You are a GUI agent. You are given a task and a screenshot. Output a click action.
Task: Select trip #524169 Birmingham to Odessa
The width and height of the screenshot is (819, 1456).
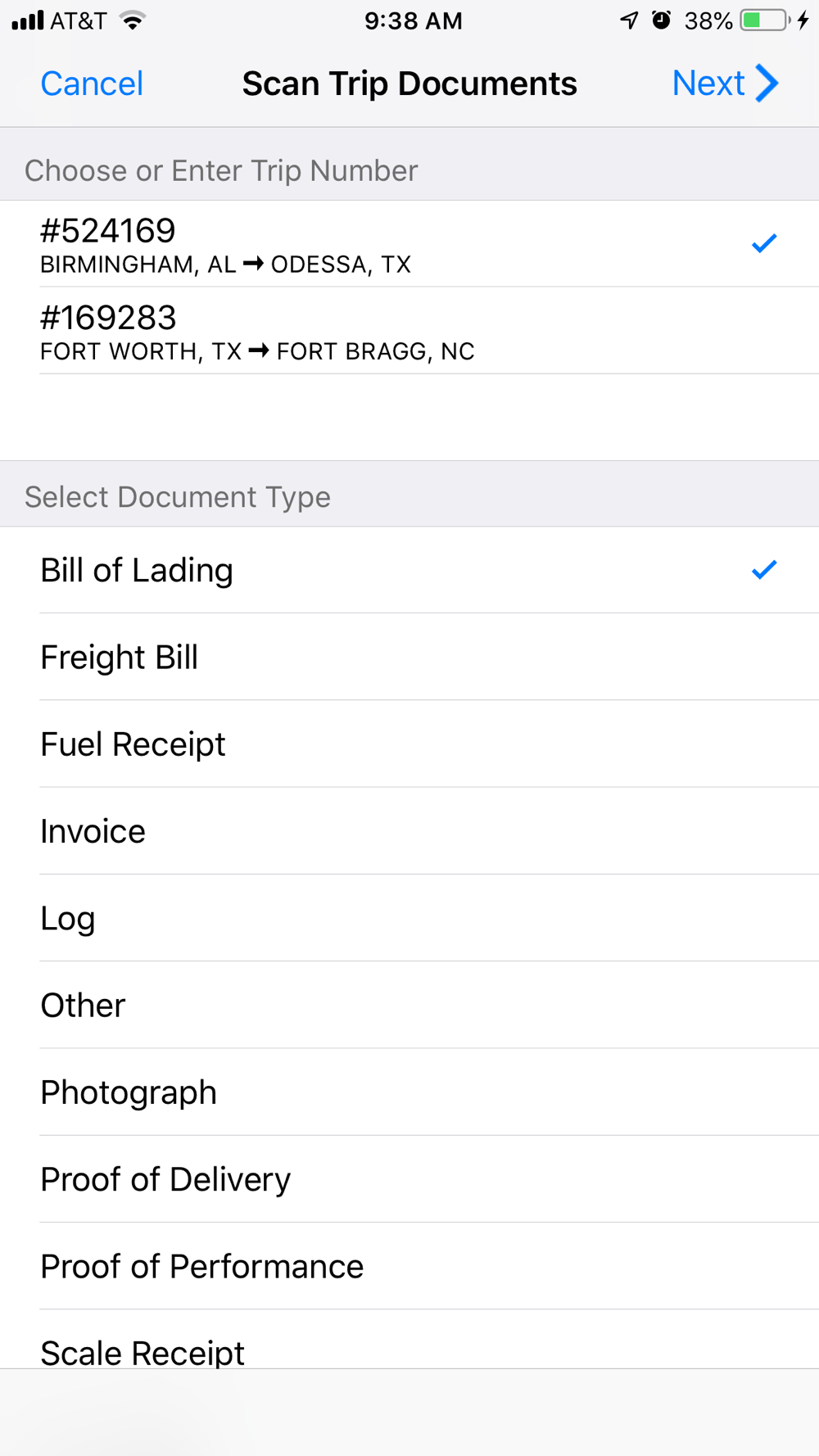409,244
